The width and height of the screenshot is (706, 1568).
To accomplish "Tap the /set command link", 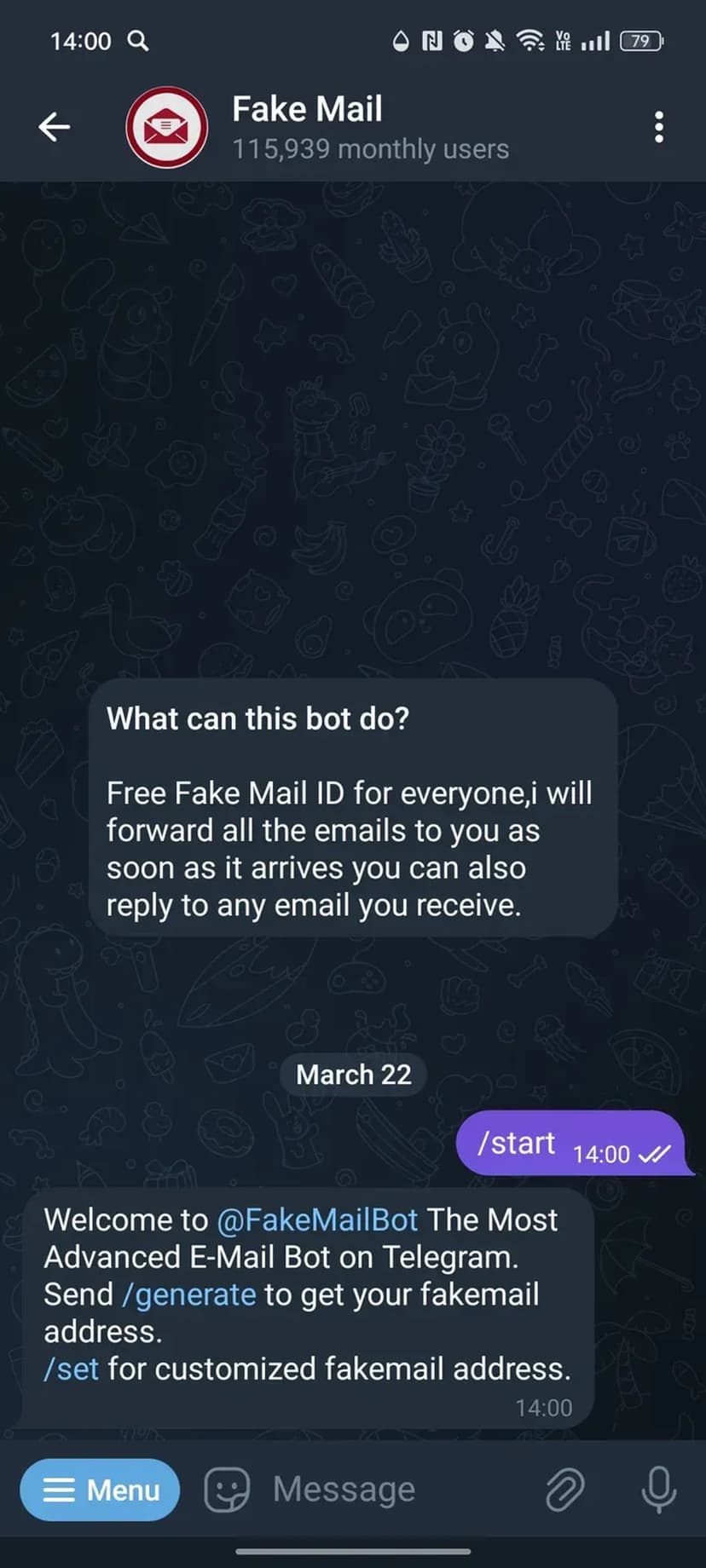I will [x=72, y=1369].
